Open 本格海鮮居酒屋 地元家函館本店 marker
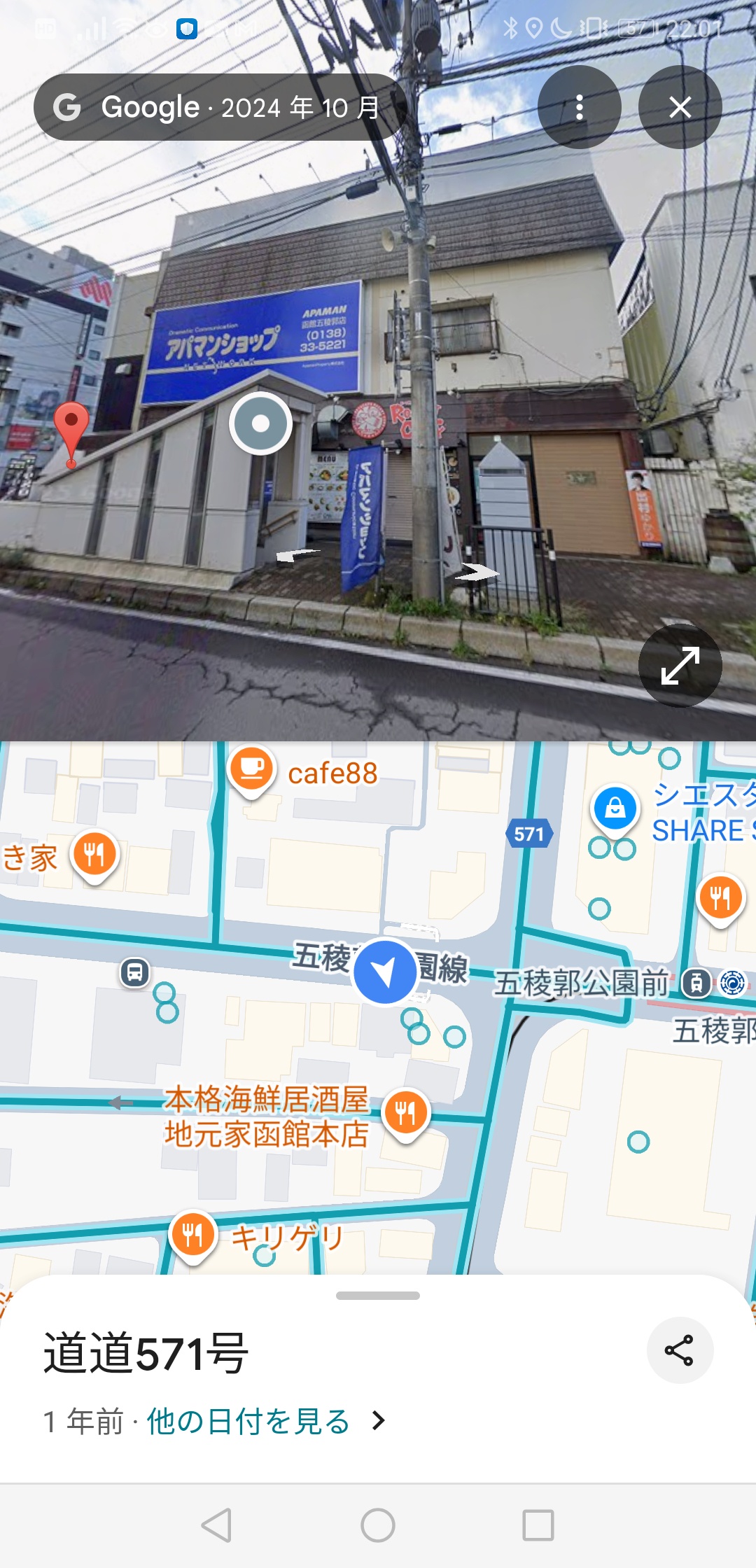Image resolution: width=756 pixels, height=1568 pixels. [x=405, y=1112]
